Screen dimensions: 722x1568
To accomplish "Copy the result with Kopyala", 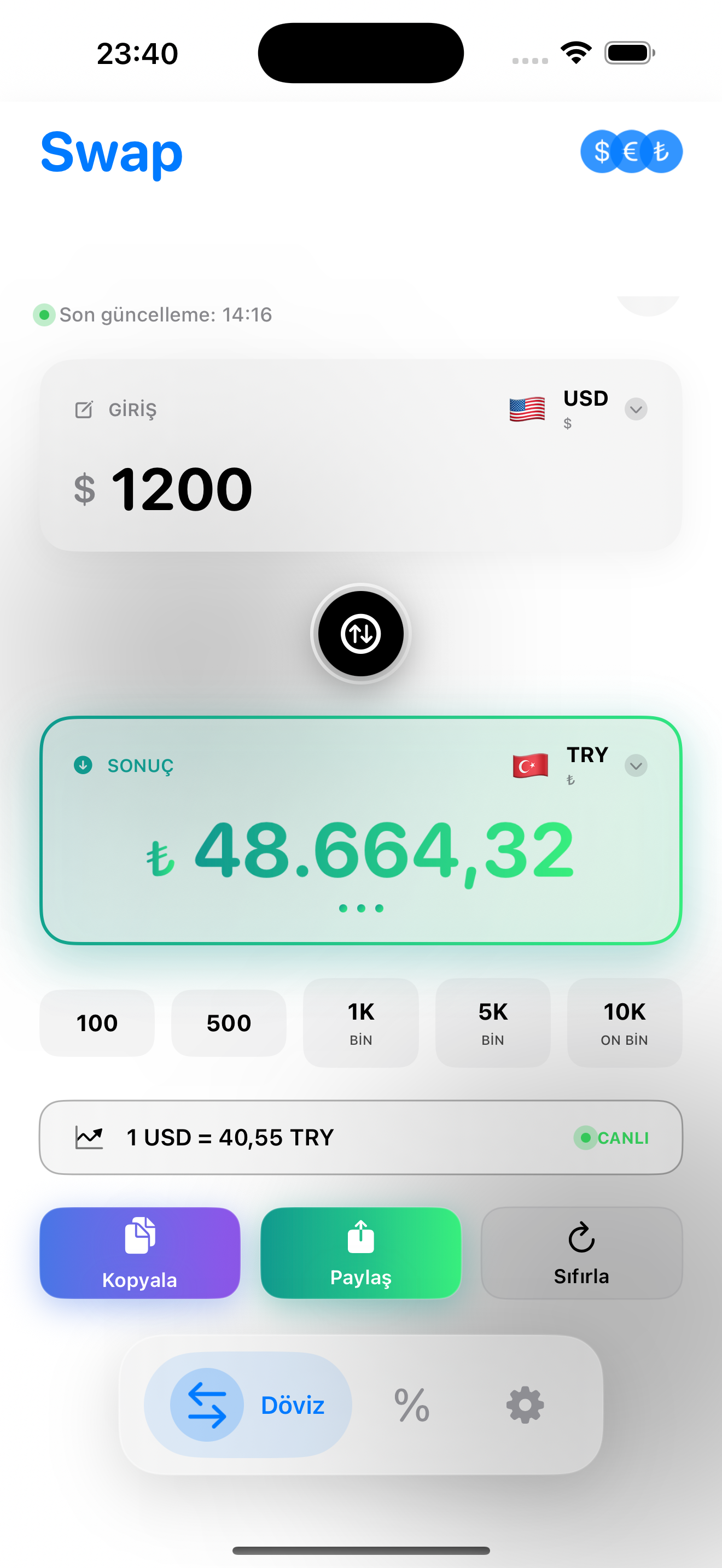I will (x=140, y=1253).
